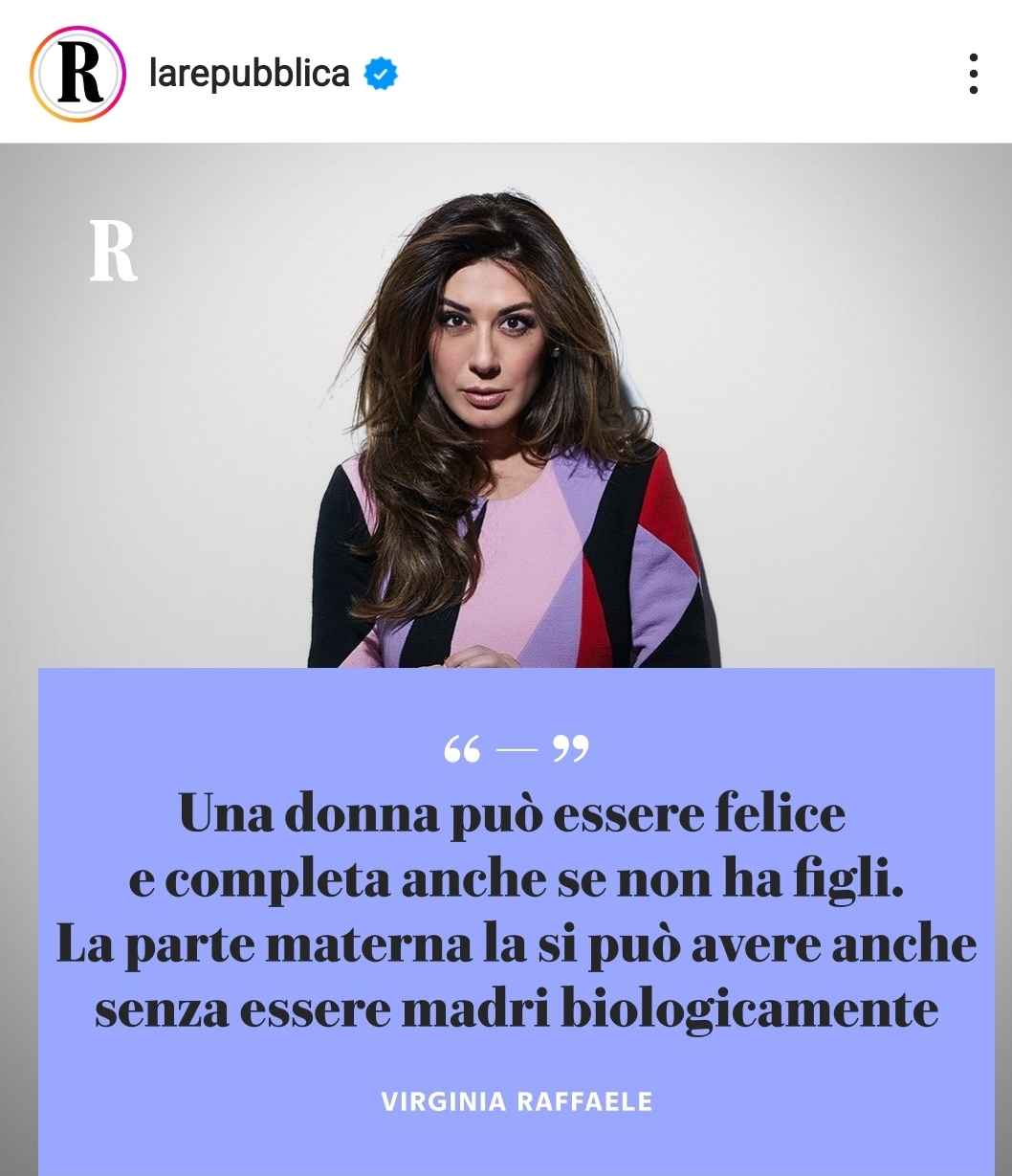Screen dimensions: 1012x1176
Task: Open the larepubblica username link
Action: point(250,74)
